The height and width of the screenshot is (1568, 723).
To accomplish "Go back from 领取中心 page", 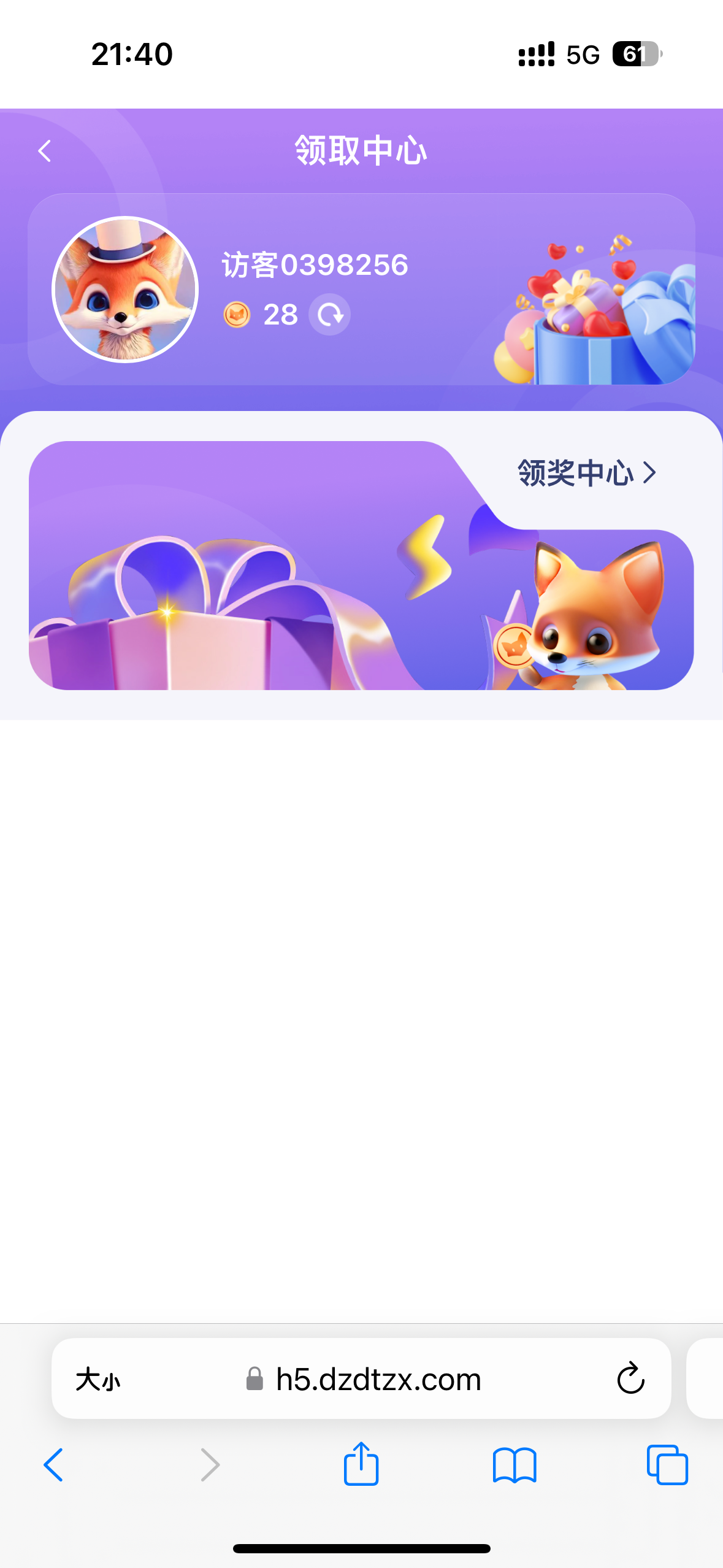I will coord(45,151).
